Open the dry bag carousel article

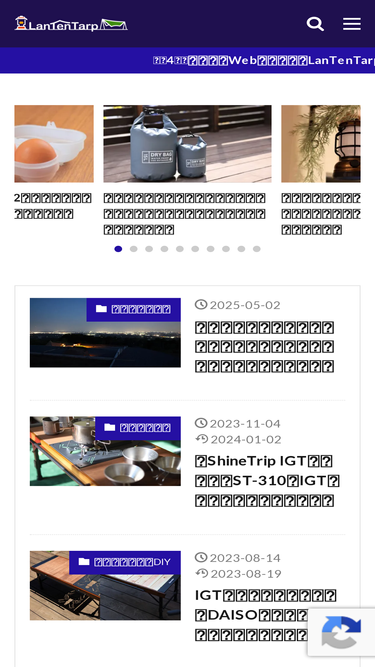tap(187, 170)
